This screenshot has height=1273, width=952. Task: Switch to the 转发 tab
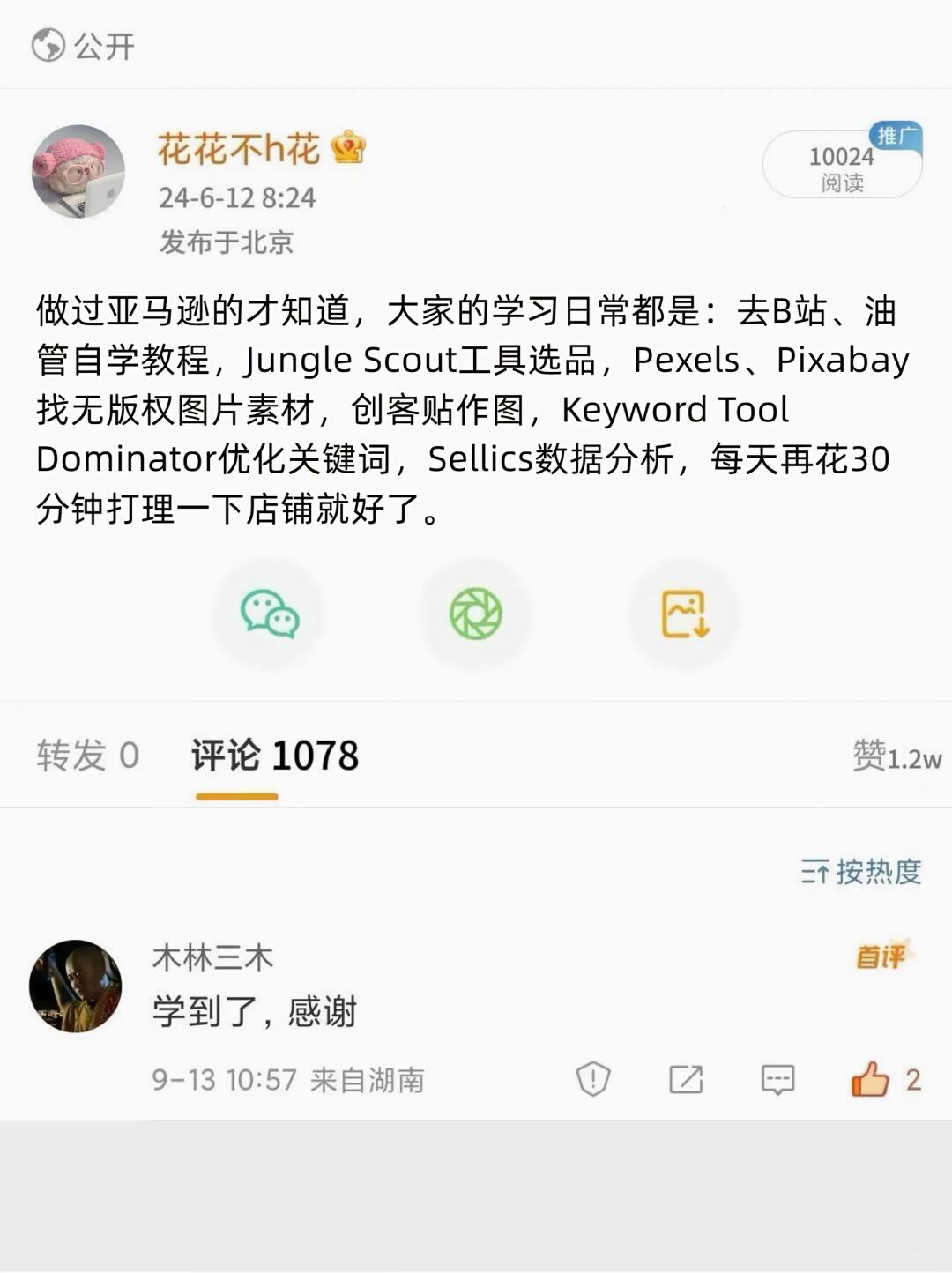(x=88, y=756)
